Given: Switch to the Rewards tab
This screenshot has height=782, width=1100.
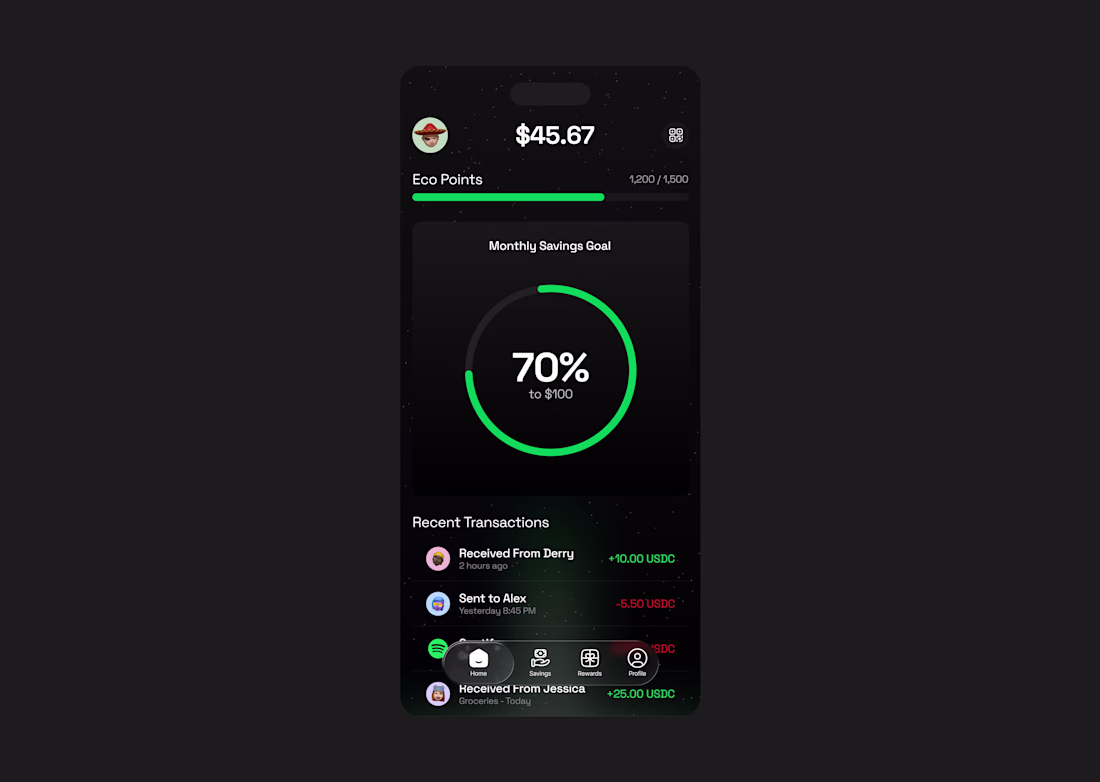Looking at the screenshot, I should point(590,662).
